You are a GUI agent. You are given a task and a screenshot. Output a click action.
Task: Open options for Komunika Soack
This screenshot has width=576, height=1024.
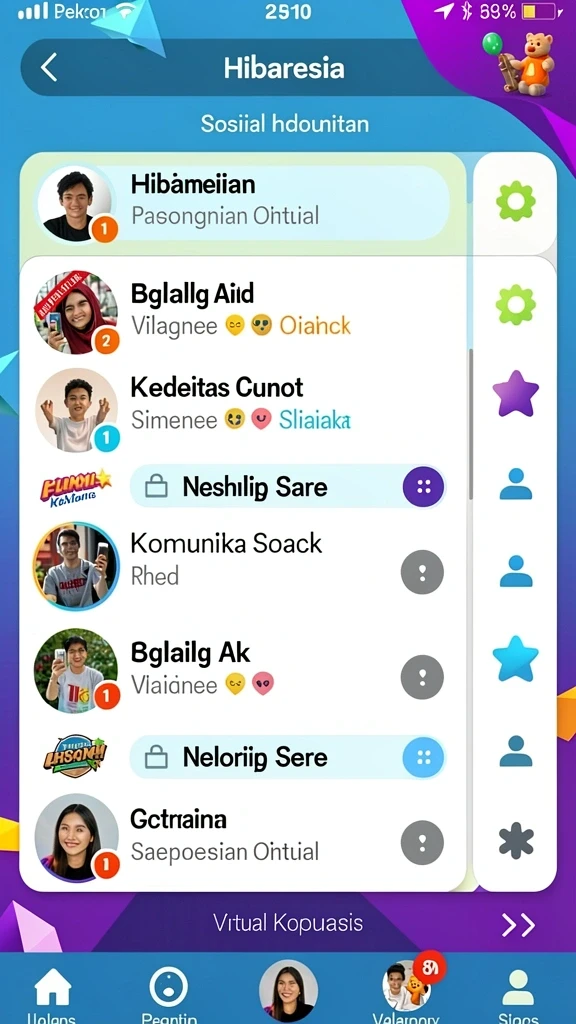click(x=422, y=572)
